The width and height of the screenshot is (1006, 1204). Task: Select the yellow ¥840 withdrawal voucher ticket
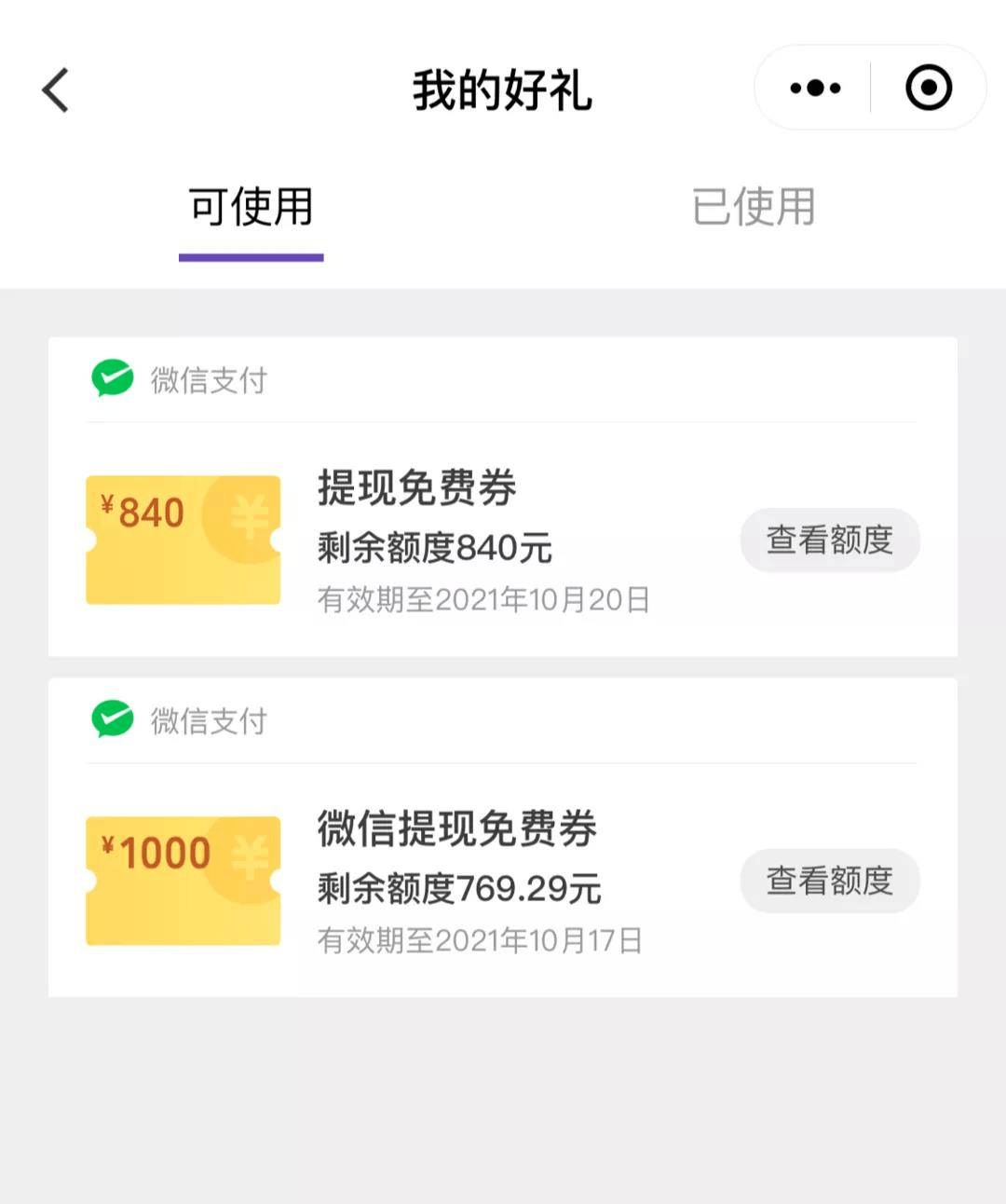click(x=183, y=539)
